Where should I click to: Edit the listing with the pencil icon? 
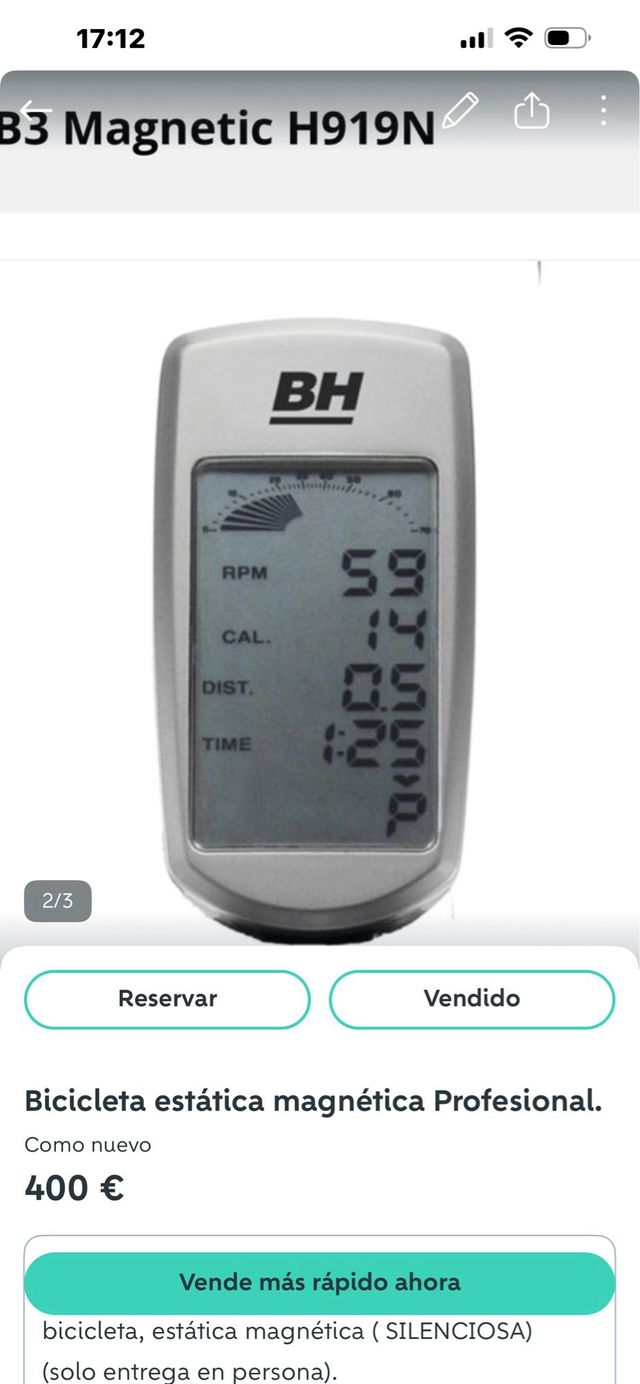point(459,110)
